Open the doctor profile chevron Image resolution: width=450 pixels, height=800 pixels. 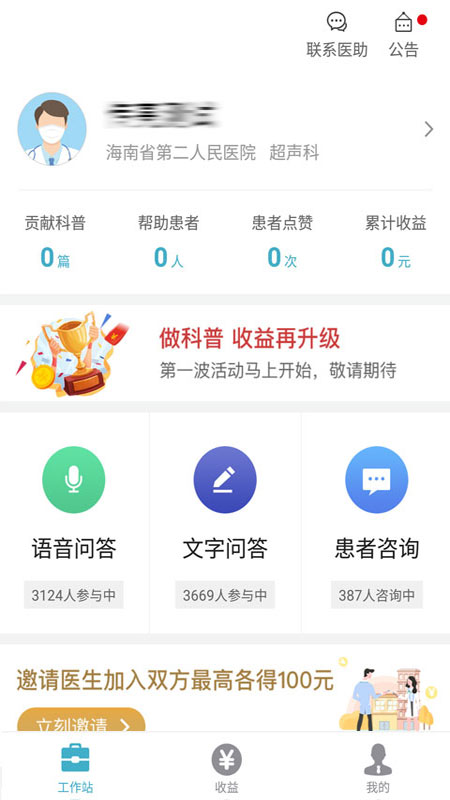pyautogui.click(x=429, y=130)
